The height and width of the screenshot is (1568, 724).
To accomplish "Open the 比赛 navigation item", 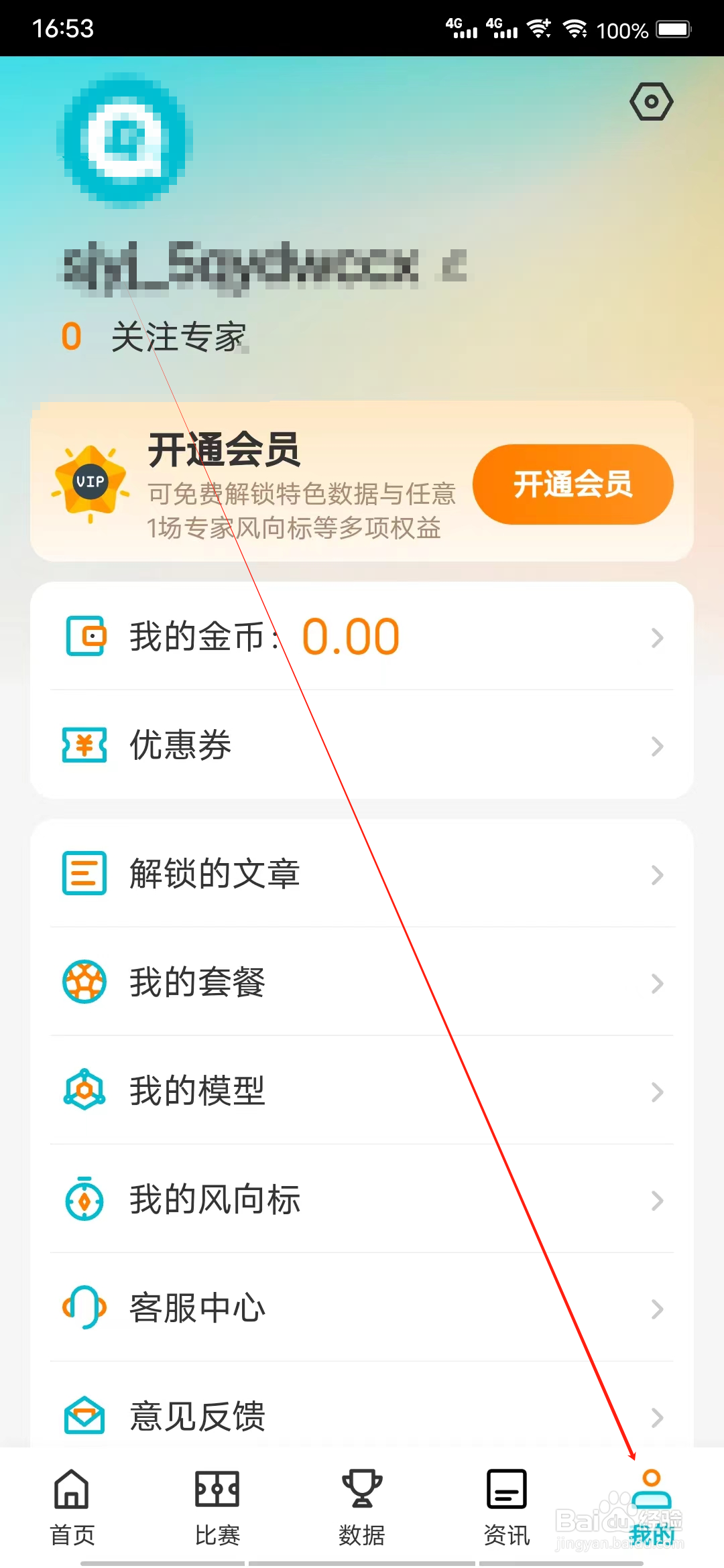I will click(x=217, y=1508).
